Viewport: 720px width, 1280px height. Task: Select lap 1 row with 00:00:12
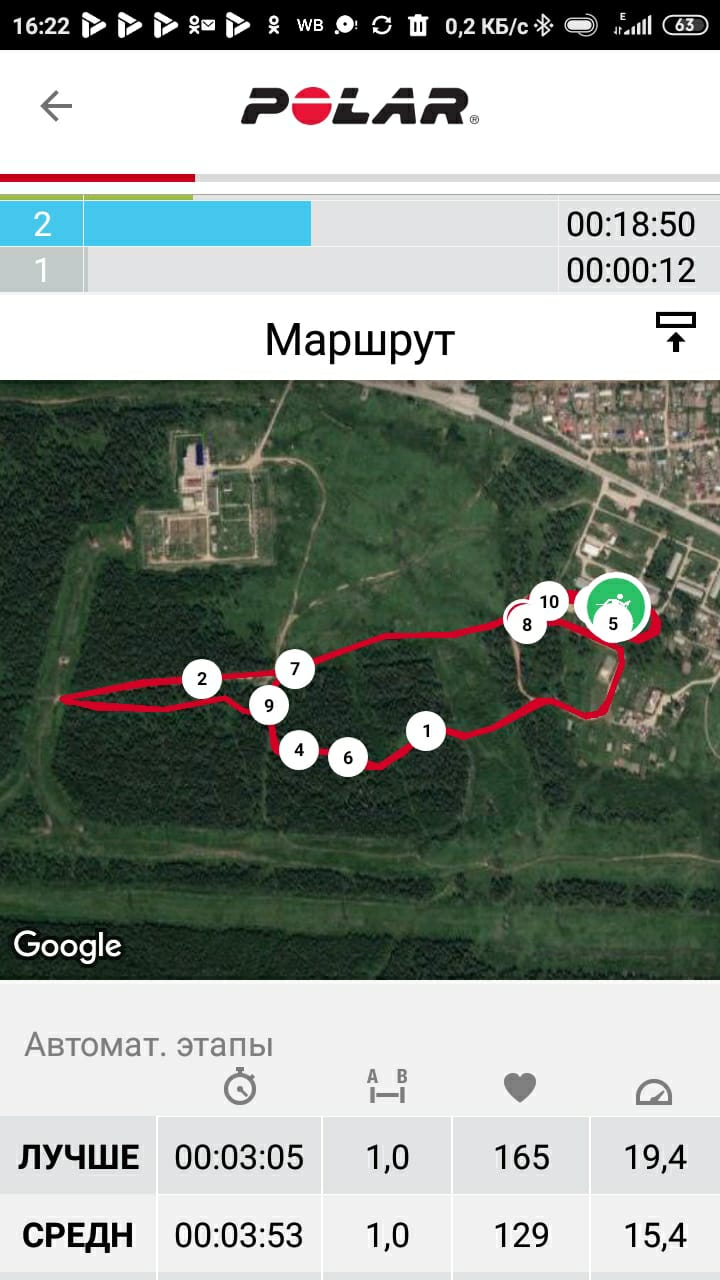360,270
